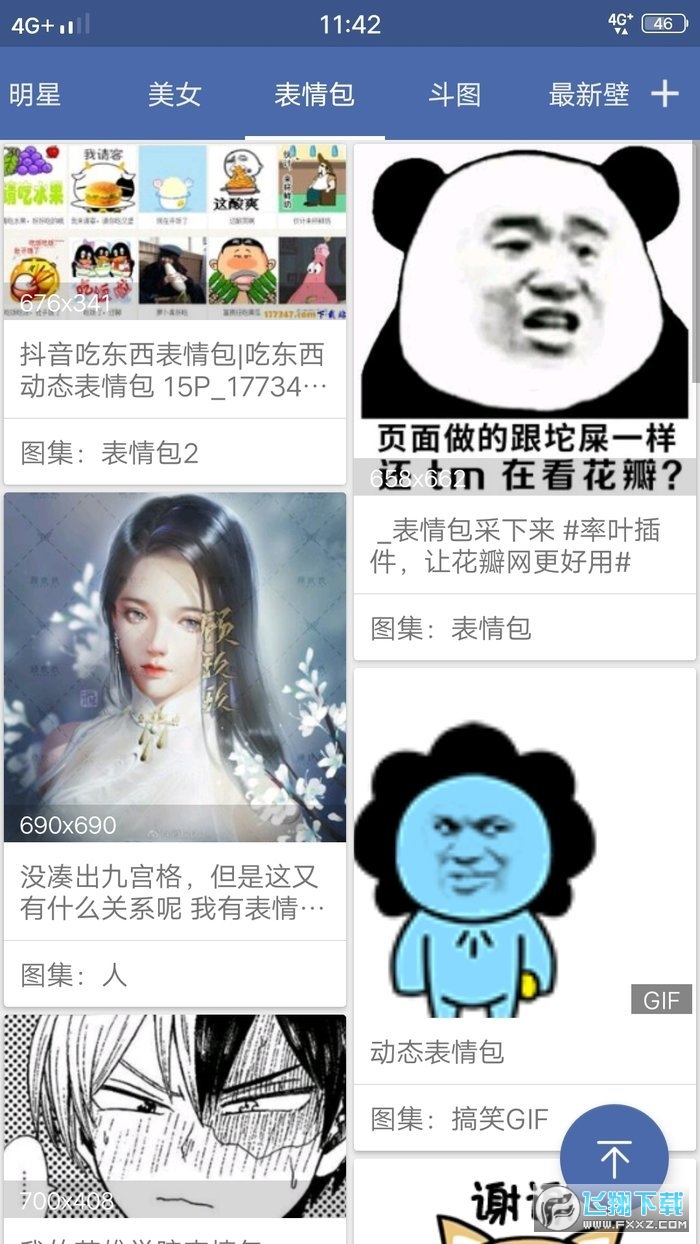Open the 图集：表情包 album link
This screenshot has height=1244, width=700.
pyautogui.click(x=450, y=628)
